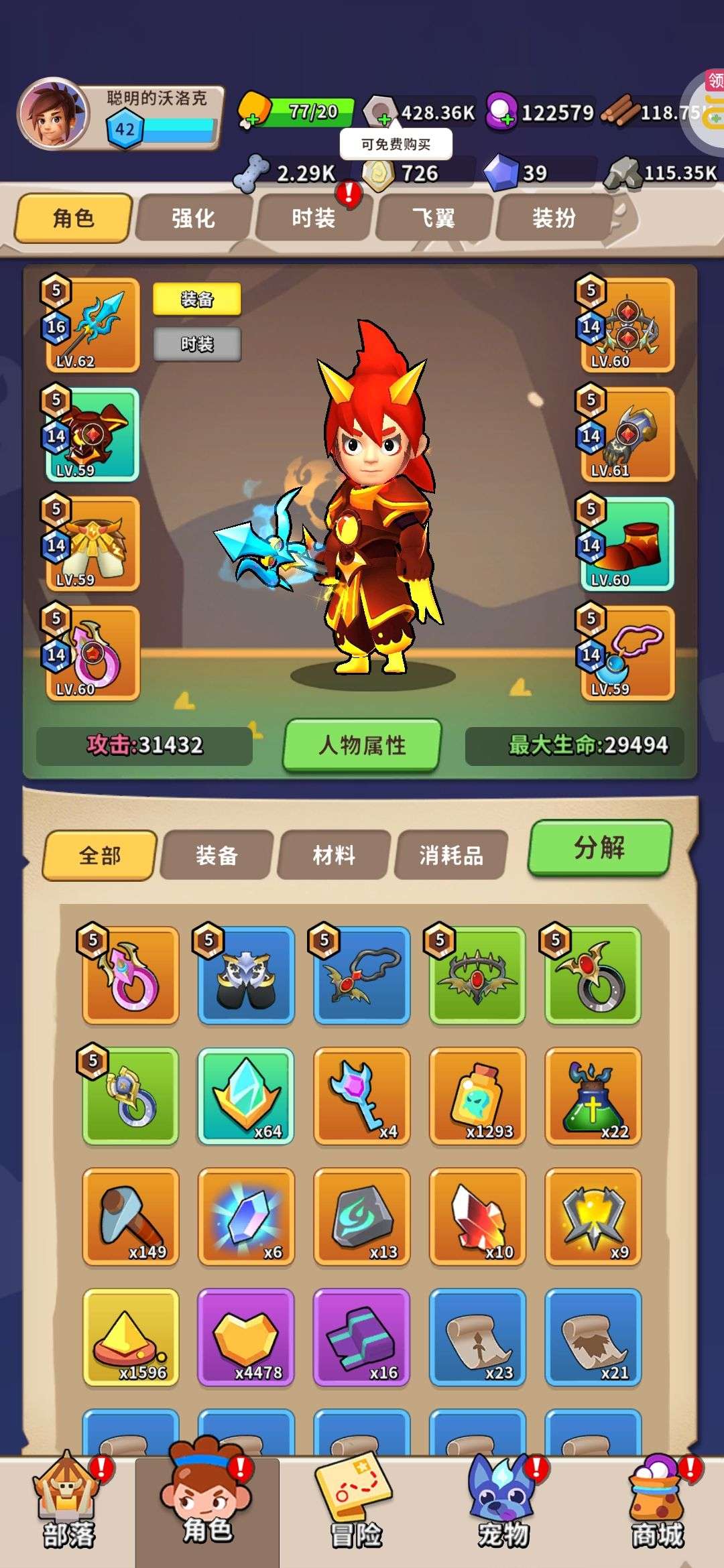Switch to the 强化 tab

[193, 218]
